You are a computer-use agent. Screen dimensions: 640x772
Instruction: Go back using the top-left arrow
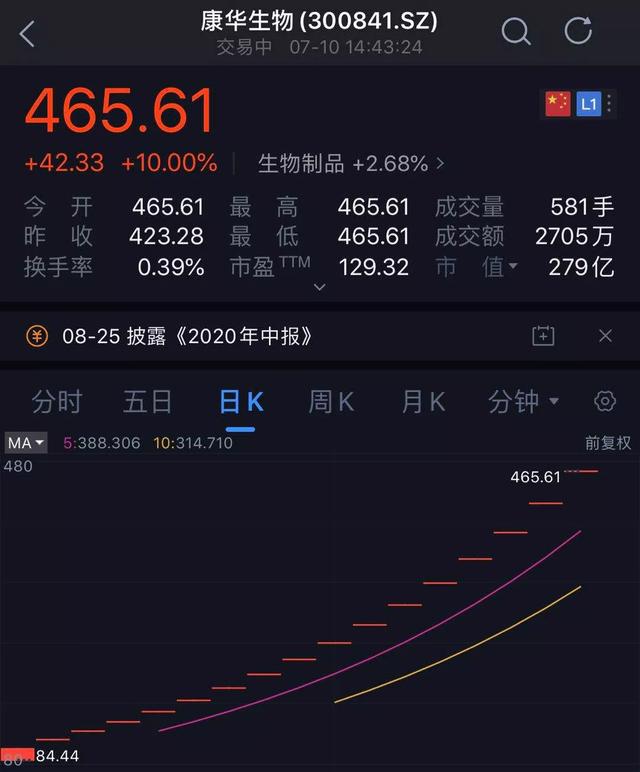(x=27, y=34)
